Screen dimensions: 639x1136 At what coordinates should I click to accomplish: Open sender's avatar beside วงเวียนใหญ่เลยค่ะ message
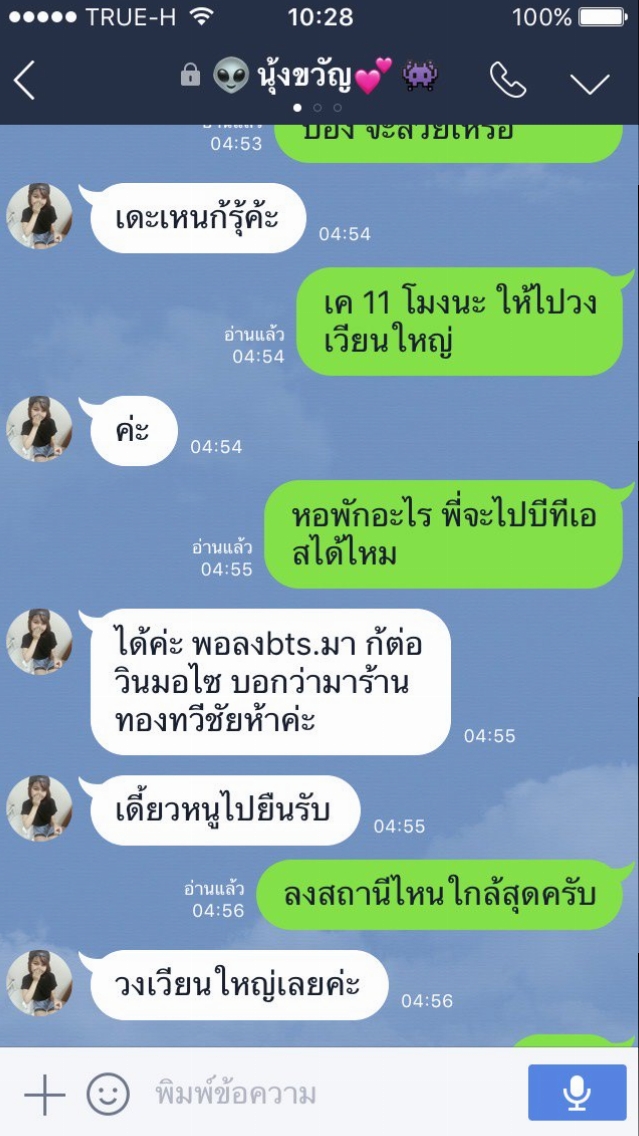pyautogui.click(x=40, y=983)
